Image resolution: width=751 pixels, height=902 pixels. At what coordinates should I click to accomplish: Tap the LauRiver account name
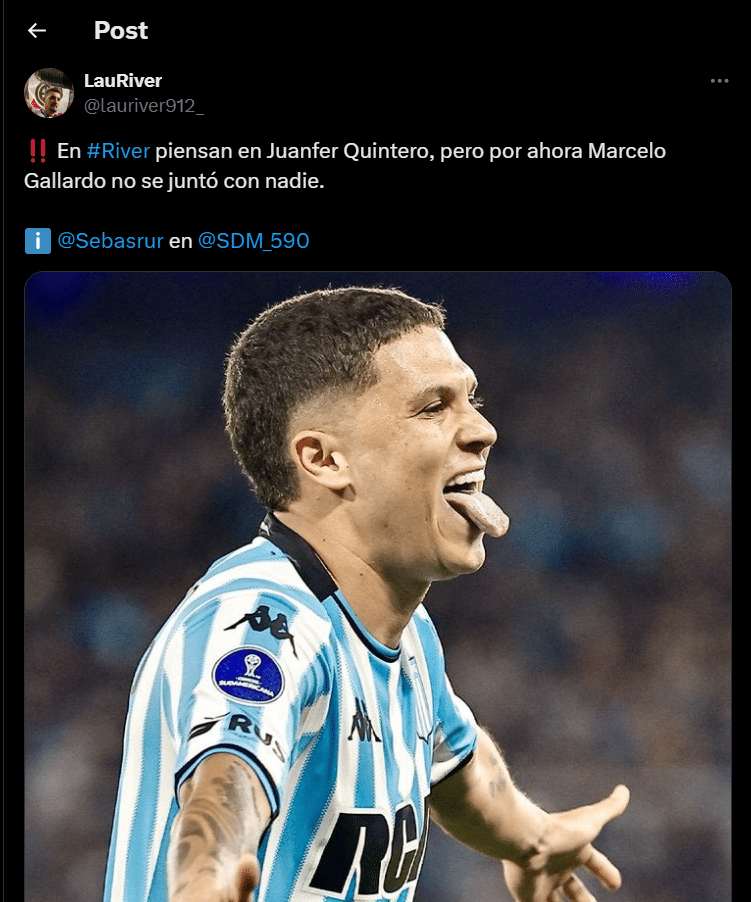coord(123,81)
